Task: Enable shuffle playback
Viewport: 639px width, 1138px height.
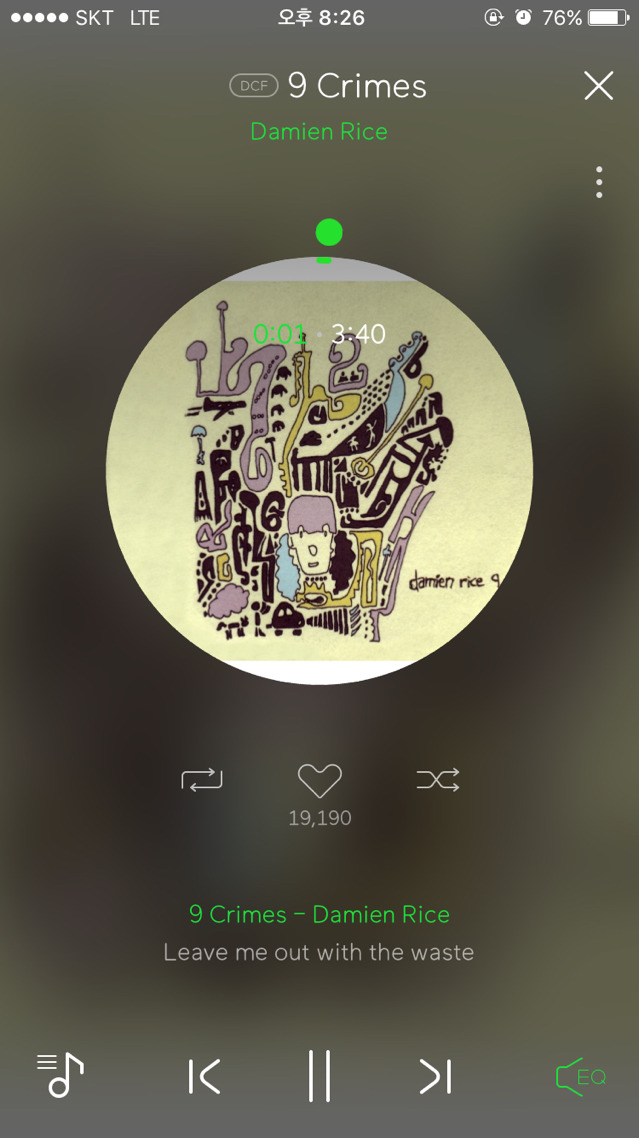Action: 438,780
